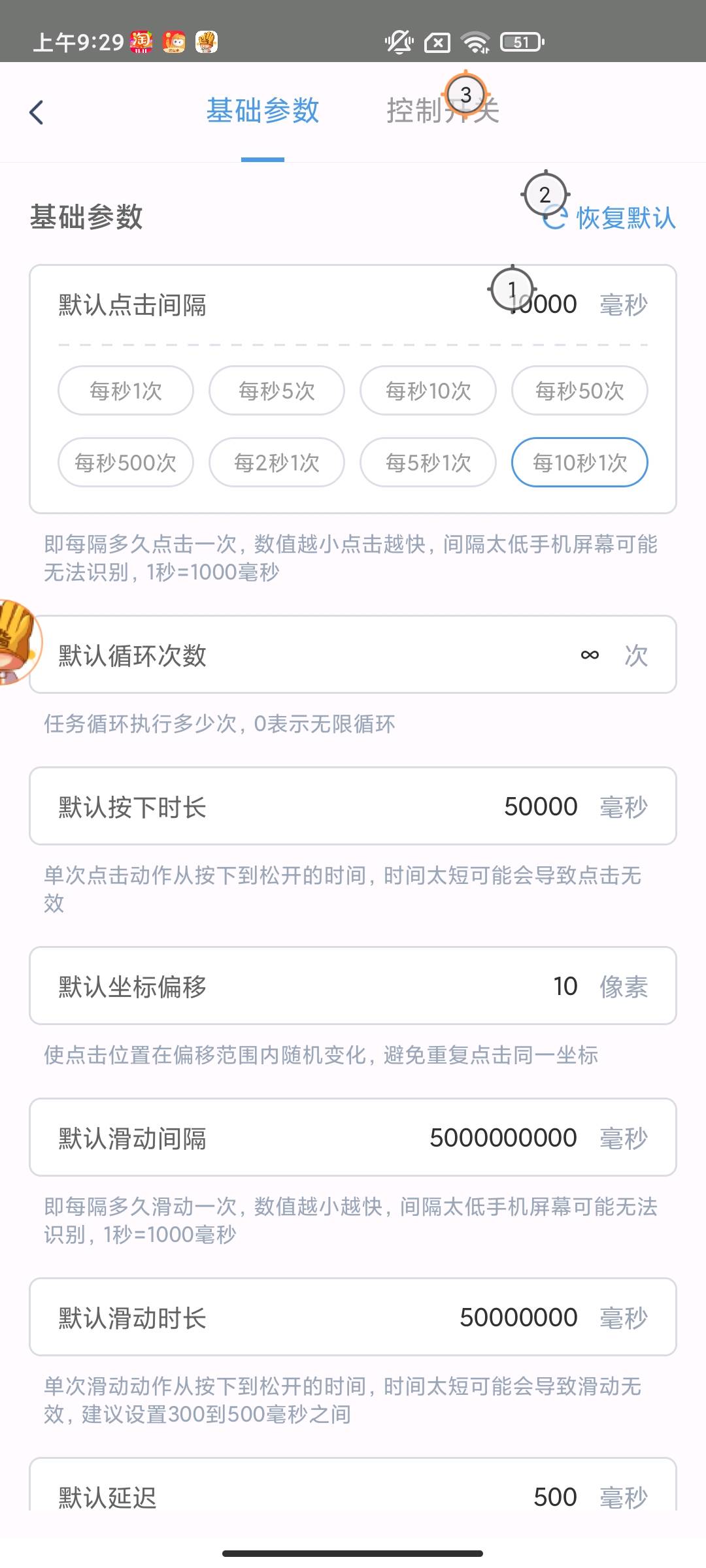This screenshot has height=1568, width=706.
Task: Tap the back arrow at top left
Action: click(x=37, y=111)
